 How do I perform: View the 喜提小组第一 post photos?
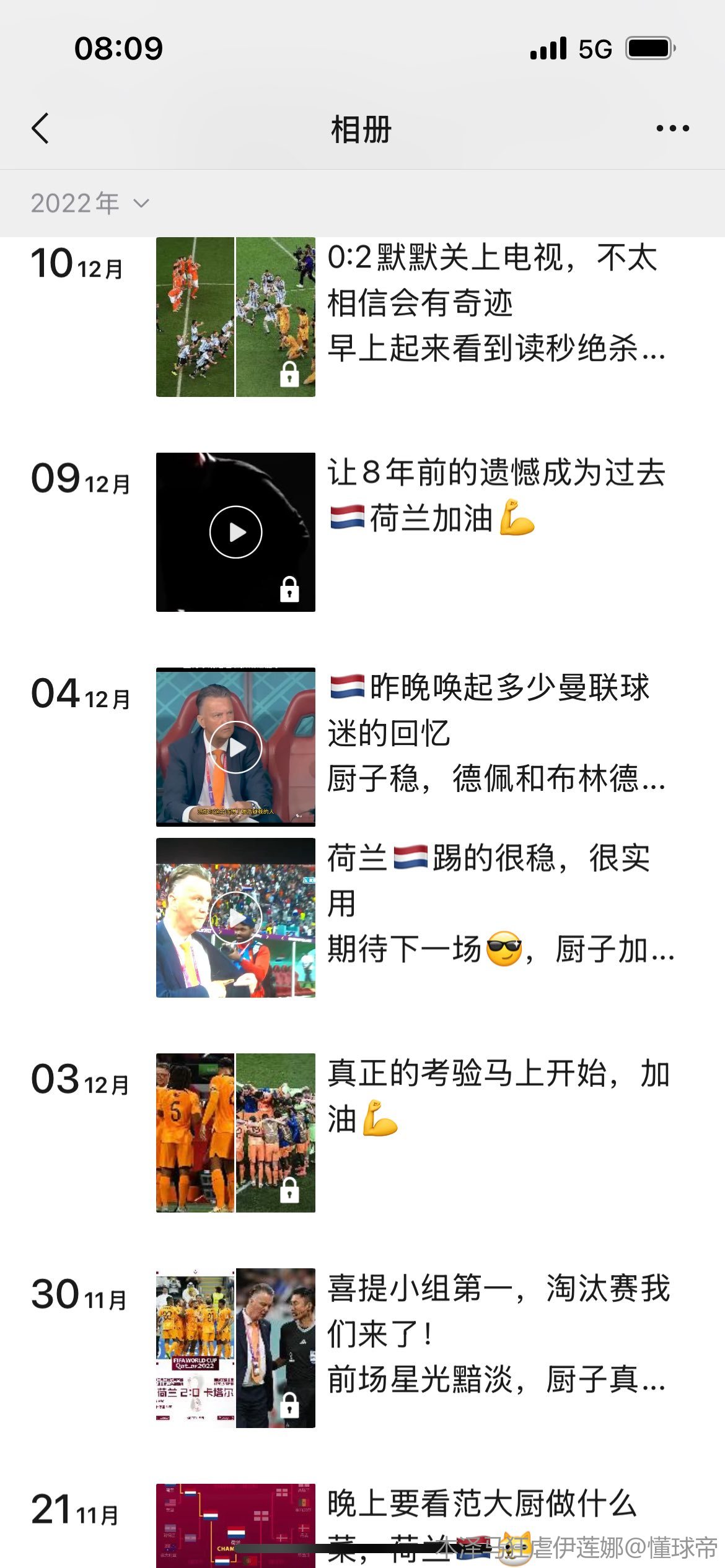[x=235, y=1348]
